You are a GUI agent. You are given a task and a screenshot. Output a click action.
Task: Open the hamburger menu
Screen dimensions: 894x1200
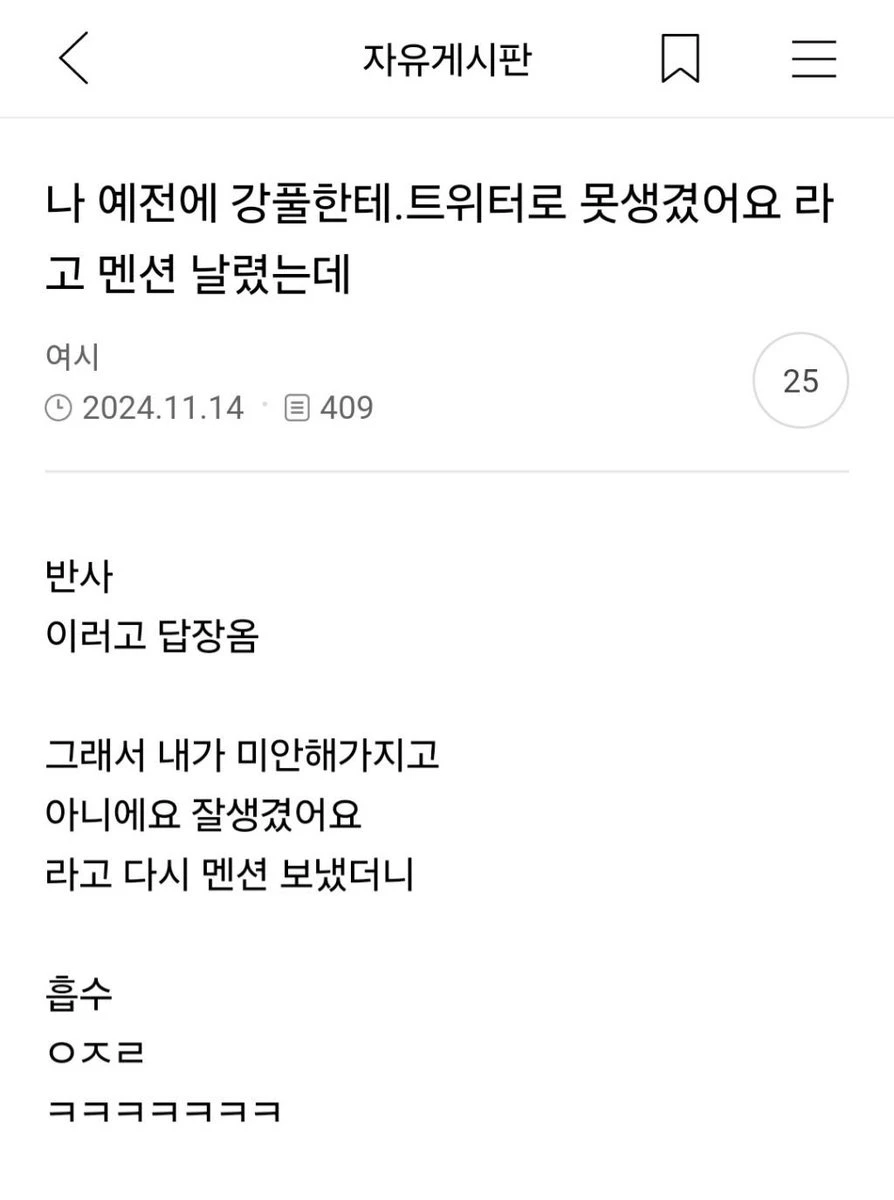814,58
